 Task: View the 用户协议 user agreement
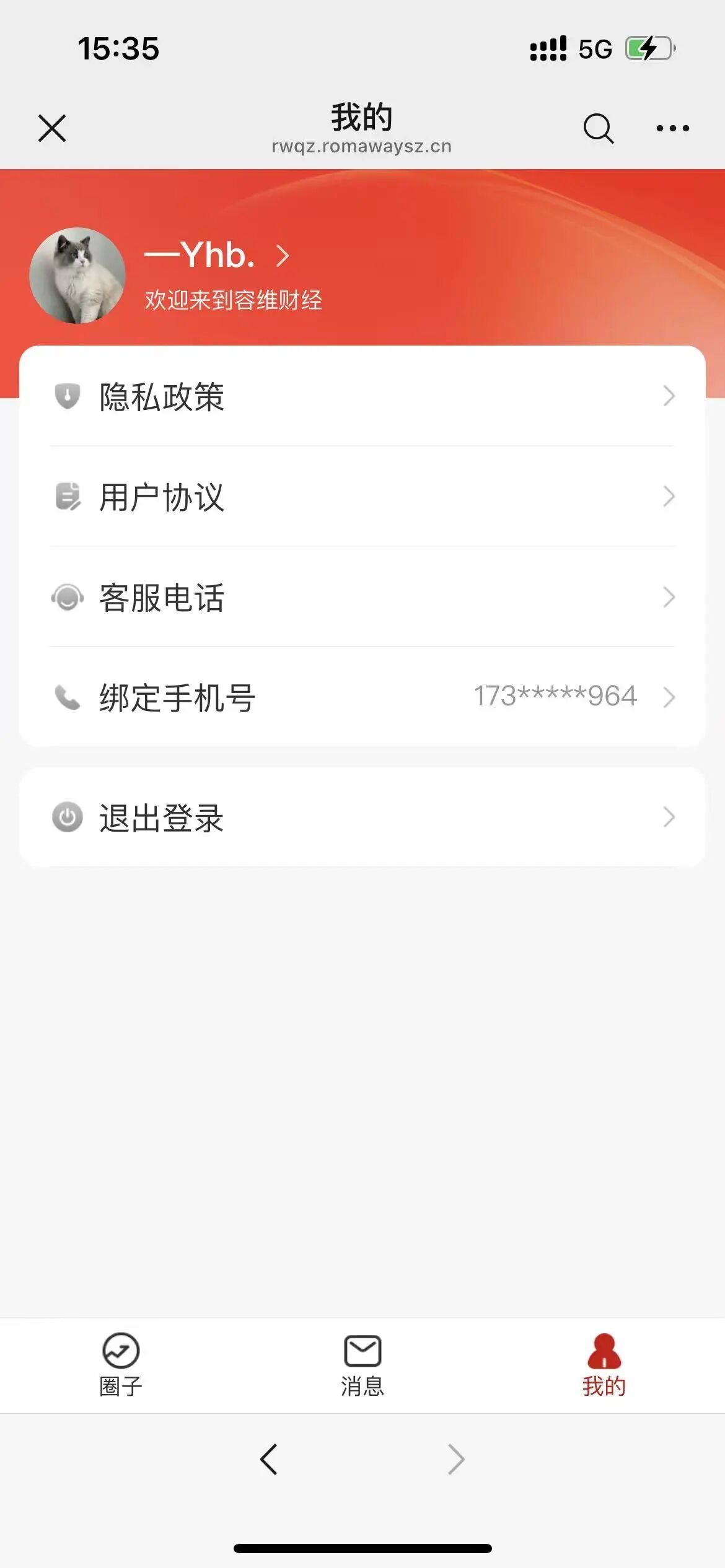pos(362,497)
